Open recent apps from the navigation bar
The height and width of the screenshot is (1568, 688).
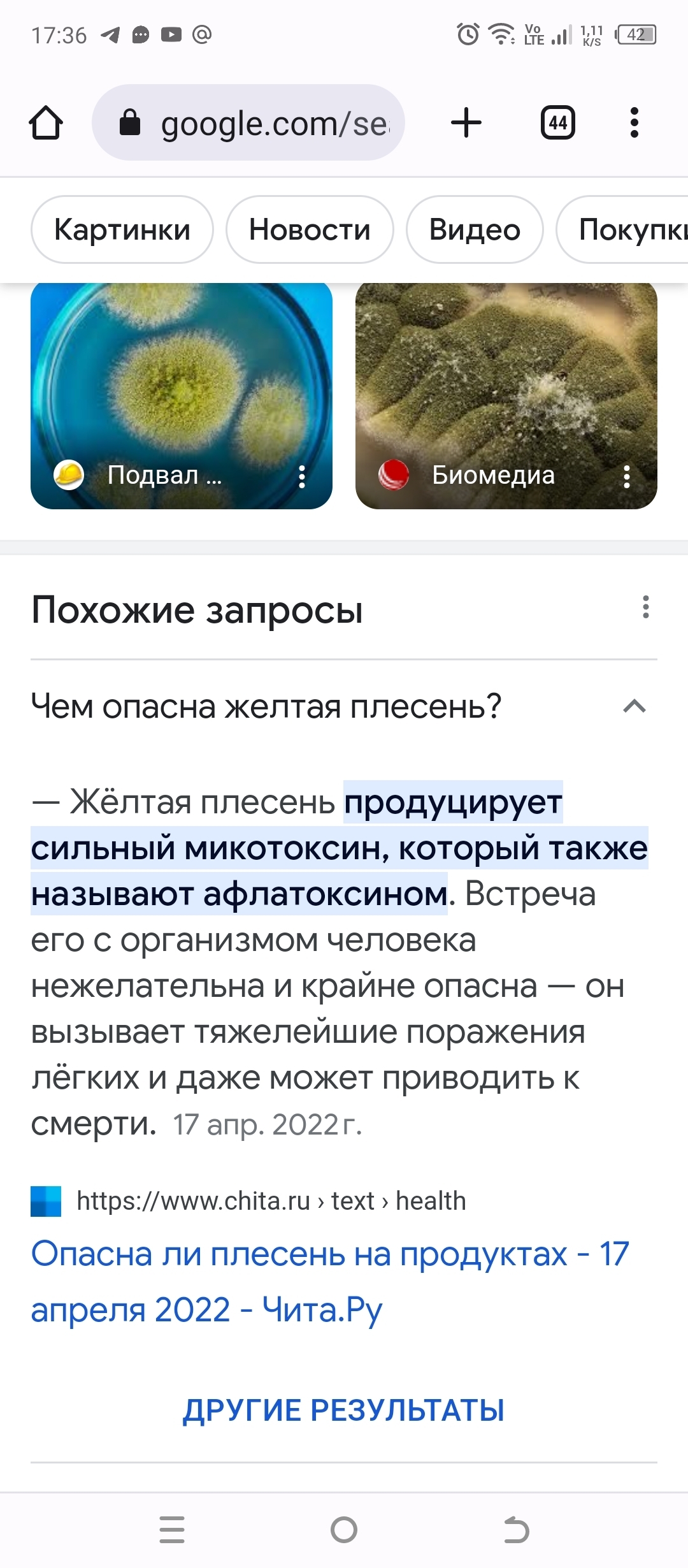point(172,1530)
